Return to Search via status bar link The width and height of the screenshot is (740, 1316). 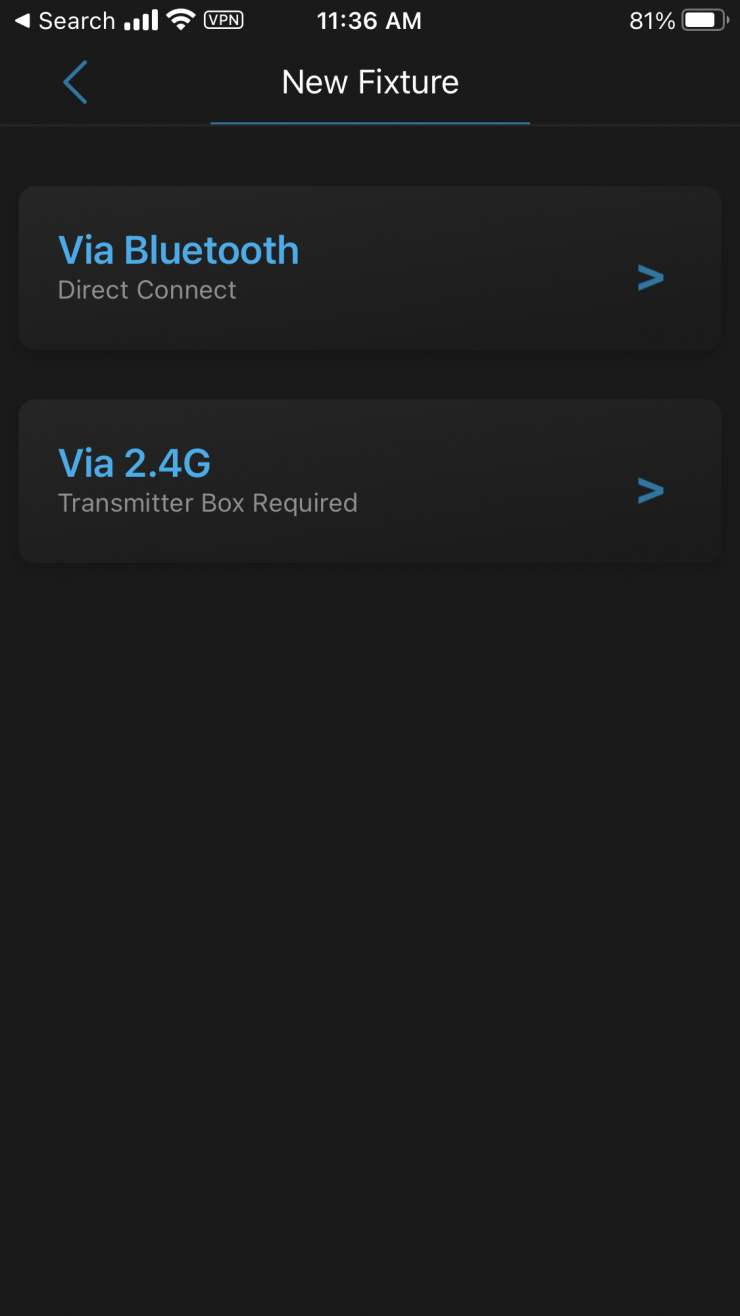tap(64, 21)
